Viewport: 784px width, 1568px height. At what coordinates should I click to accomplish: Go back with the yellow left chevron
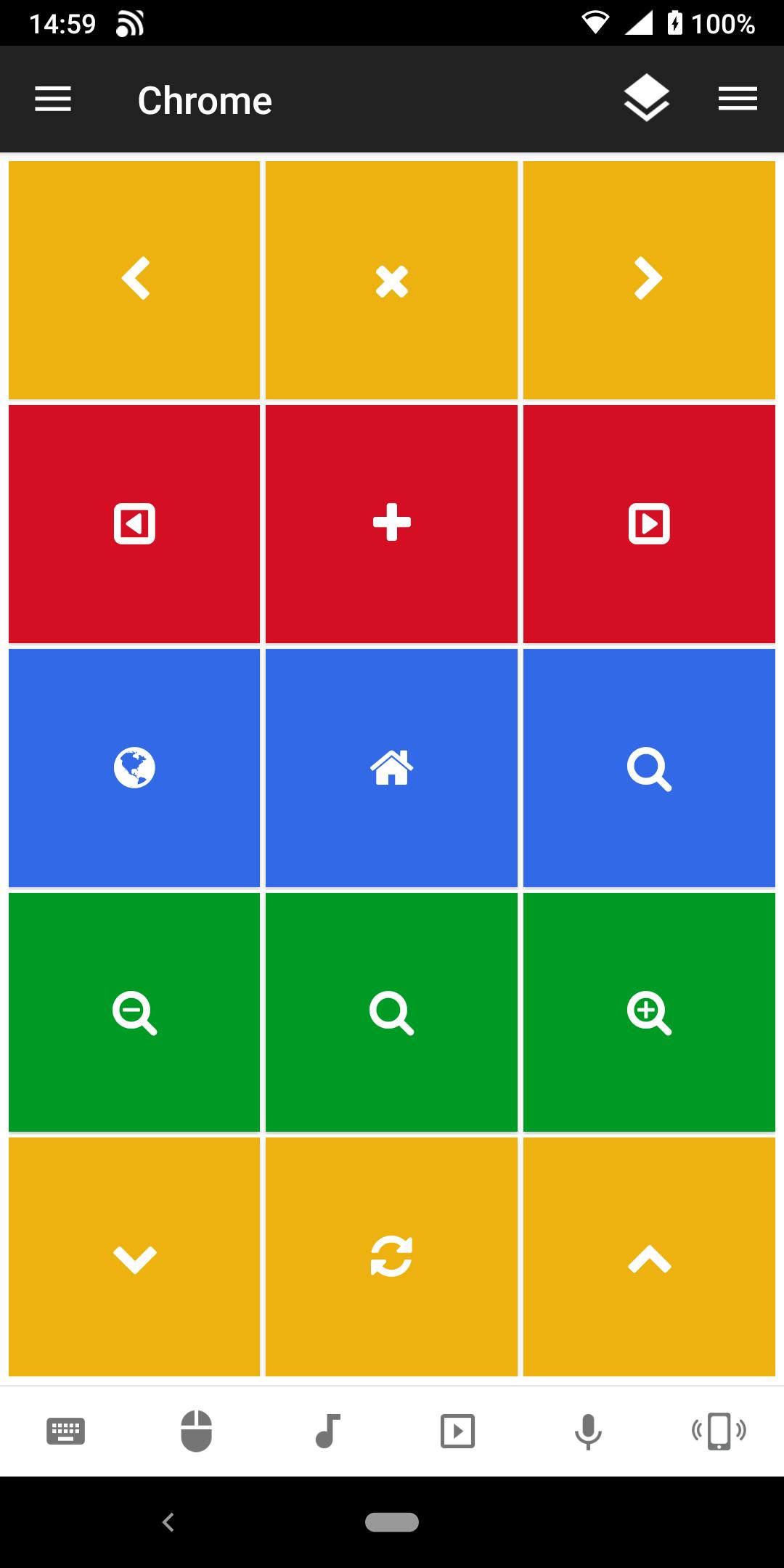[x=134, y=279]
